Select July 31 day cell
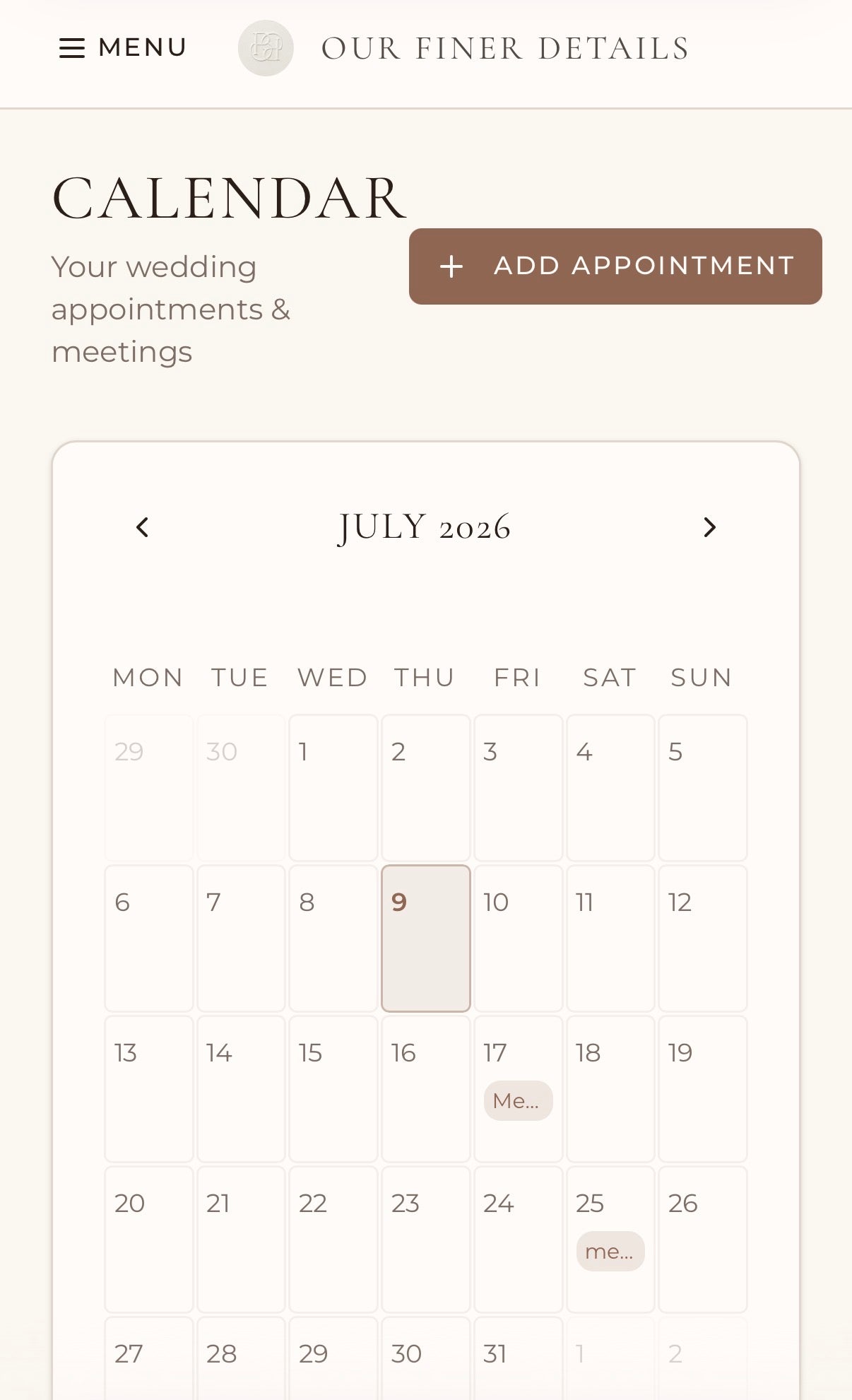 click(x=518, y=1358)
